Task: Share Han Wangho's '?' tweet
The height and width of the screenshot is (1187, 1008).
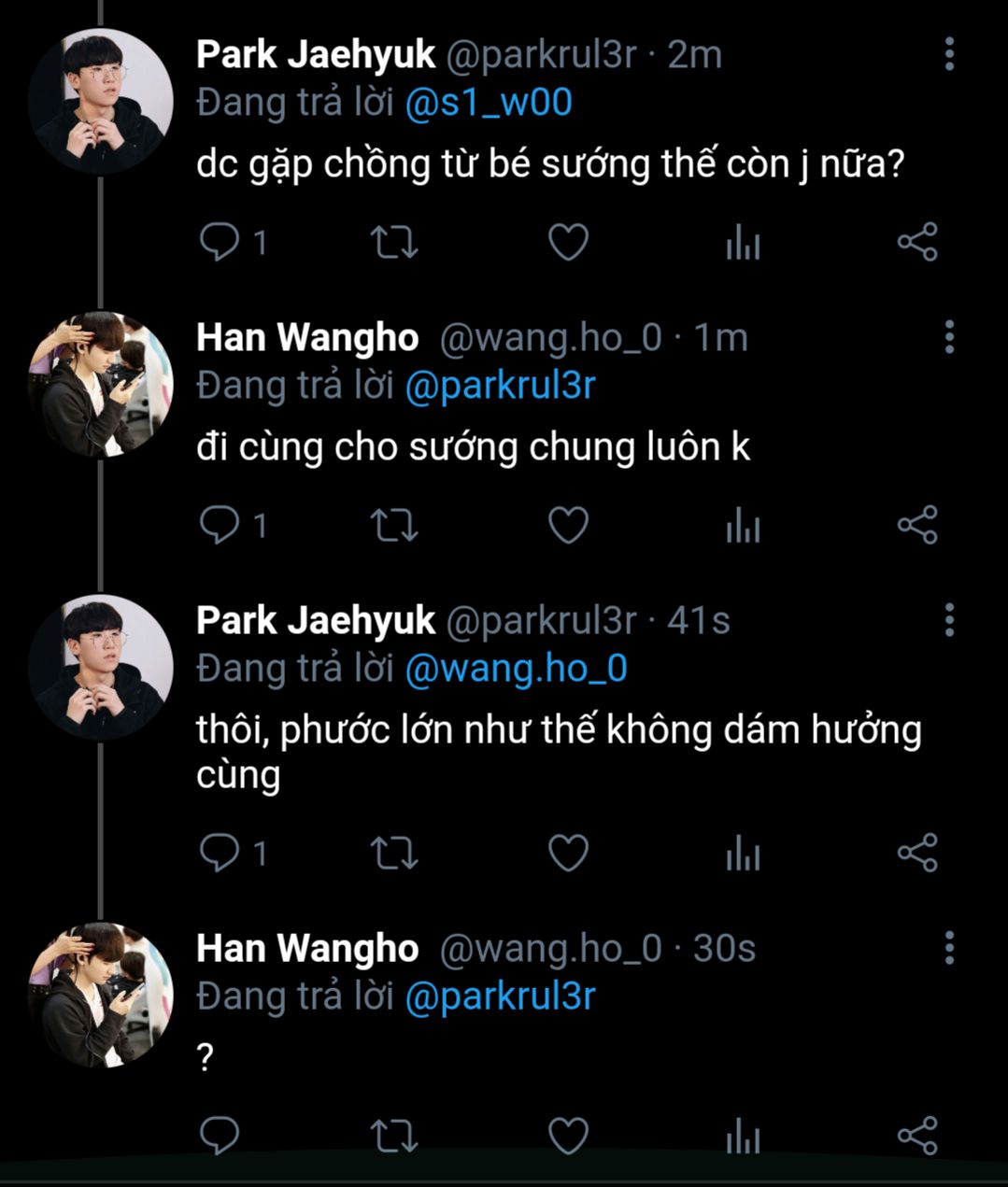Action: (x=917, y=1136)
